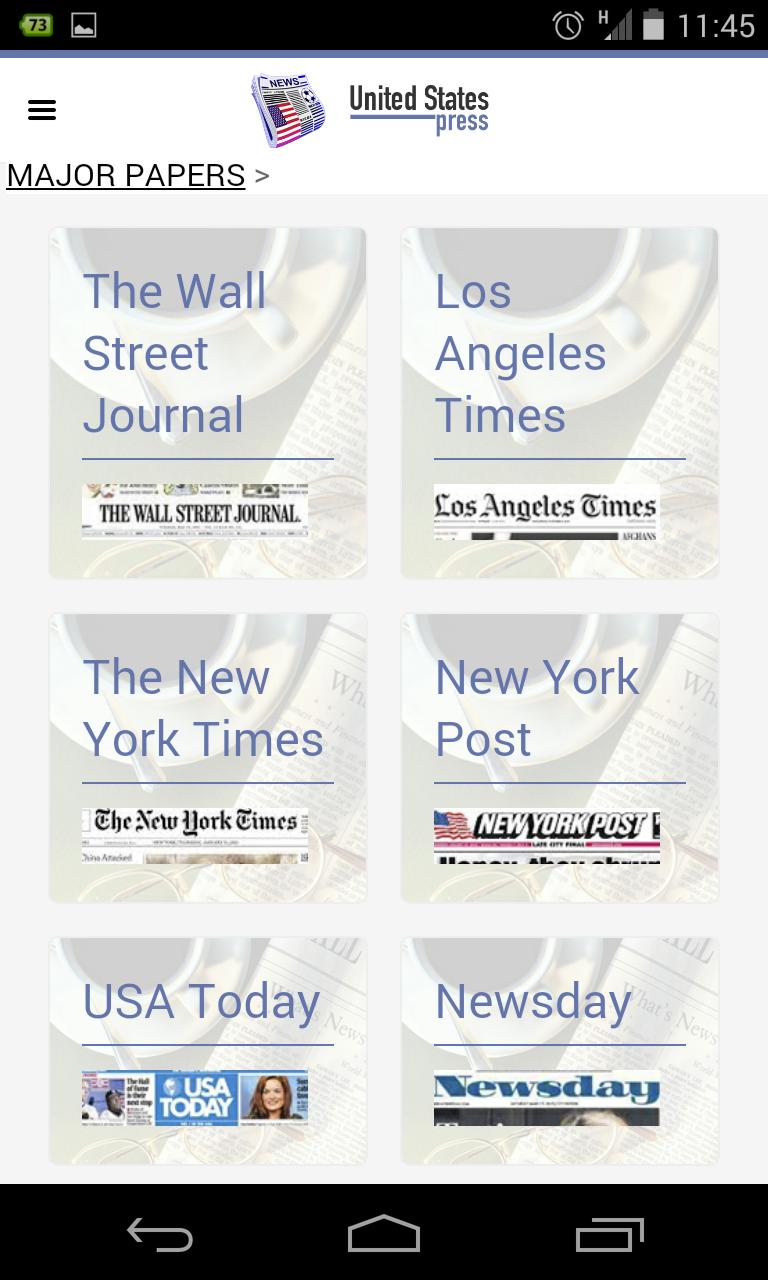
Task: Click the newspaper stack icon in the header
Action: coord(288,105)
